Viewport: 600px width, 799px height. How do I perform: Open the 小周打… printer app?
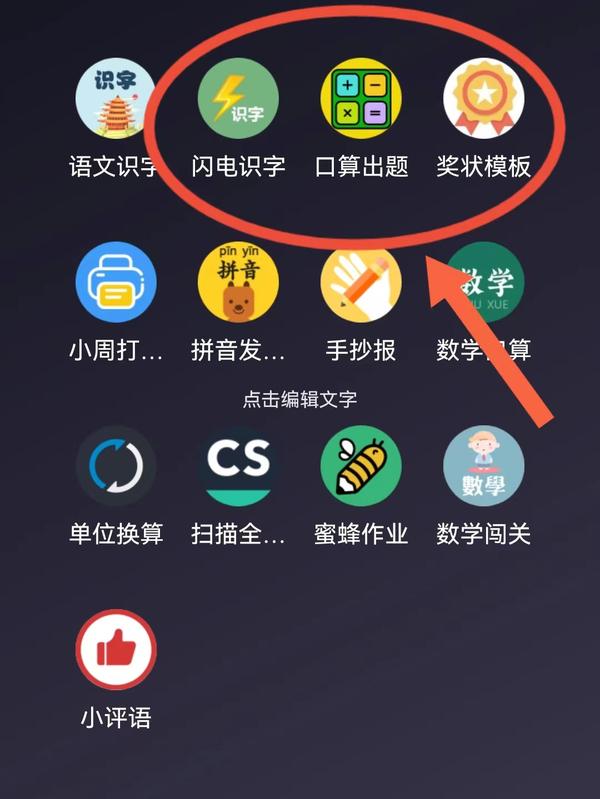point(116,282)
